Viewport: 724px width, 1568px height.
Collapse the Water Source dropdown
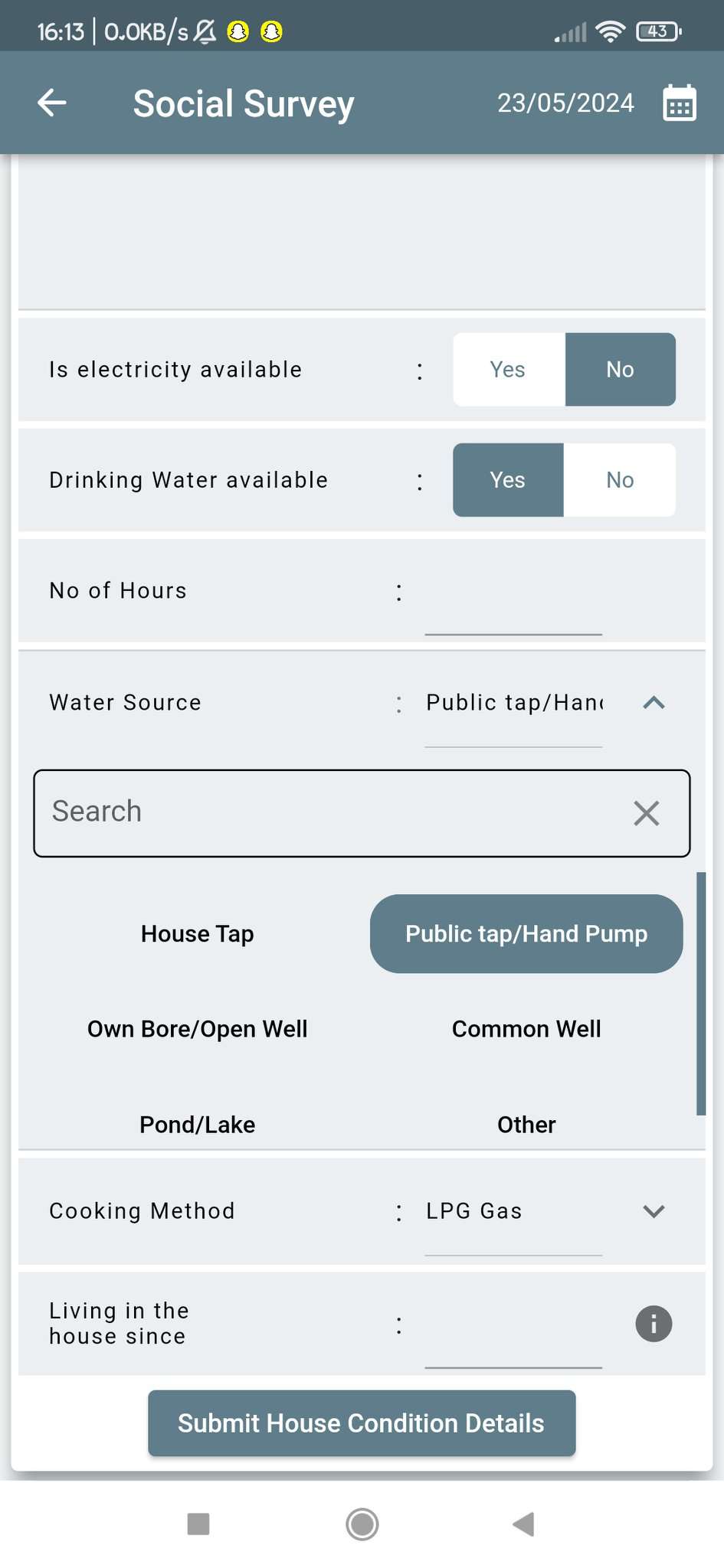pyautogui.click(x=654, y=703)
